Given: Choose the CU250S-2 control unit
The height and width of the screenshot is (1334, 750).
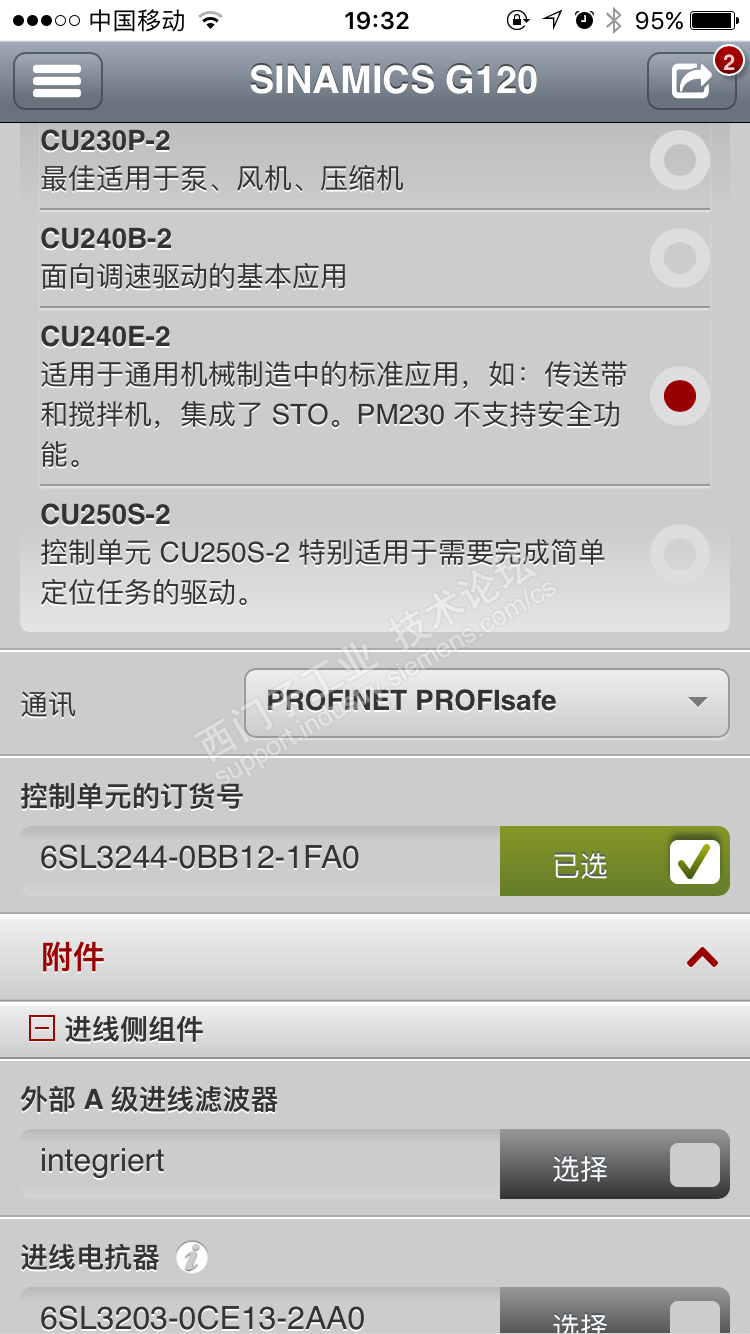Looking at the screenshot, I should tap(679, 553).
